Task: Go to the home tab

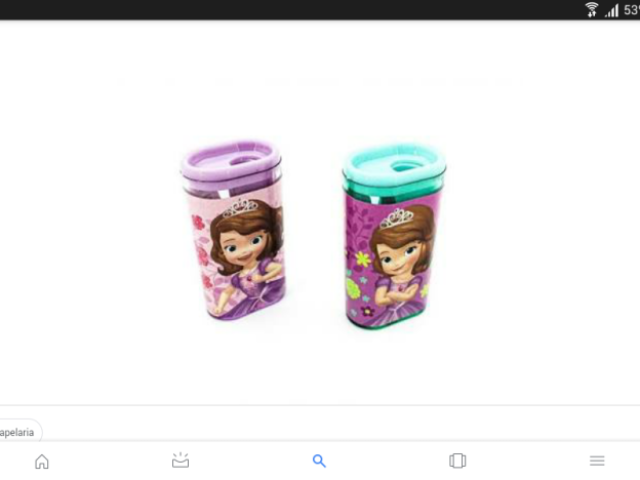Action: coord(41,461)
